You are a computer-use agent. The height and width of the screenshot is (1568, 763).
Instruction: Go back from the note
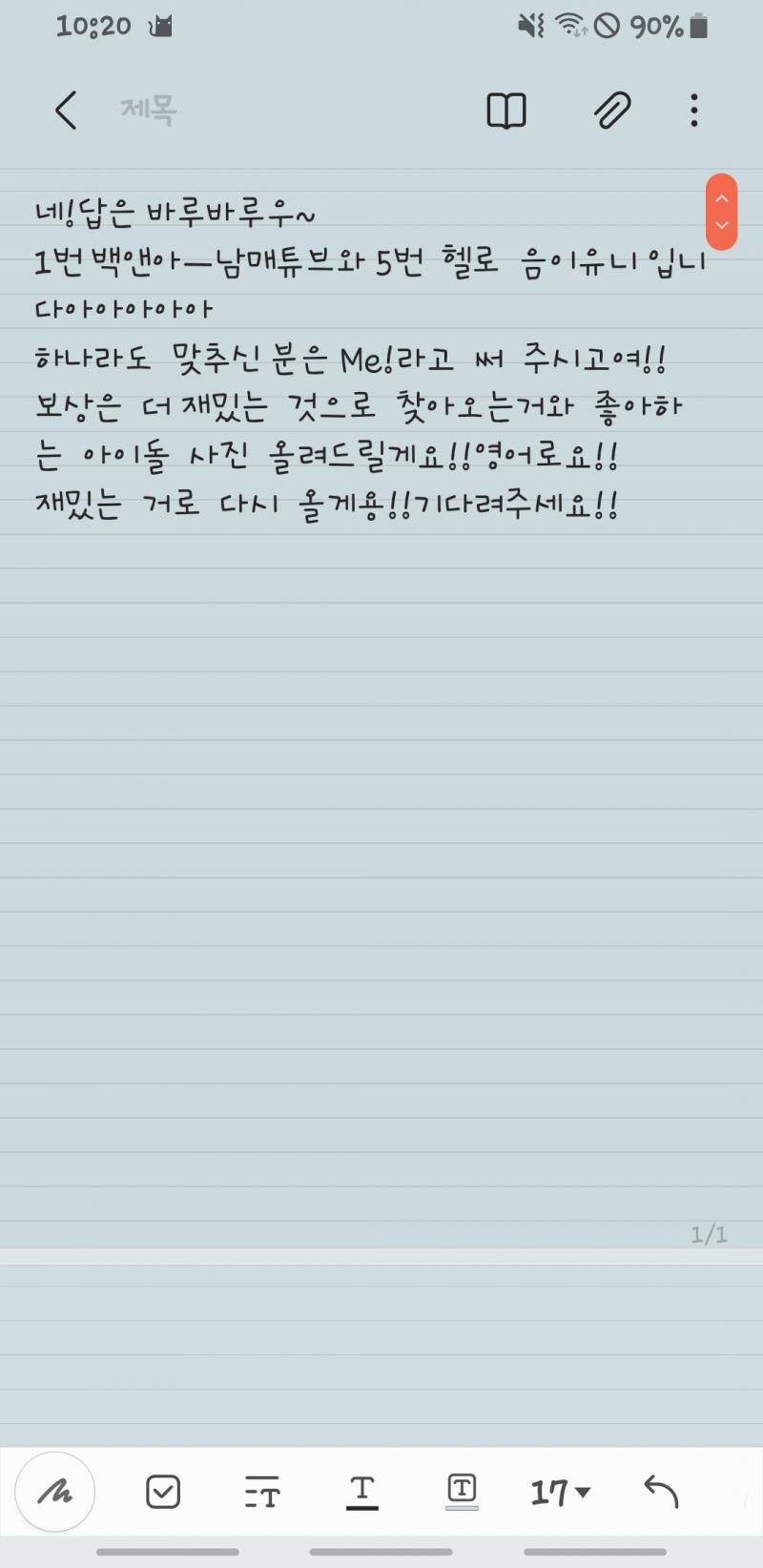point(66,111)
